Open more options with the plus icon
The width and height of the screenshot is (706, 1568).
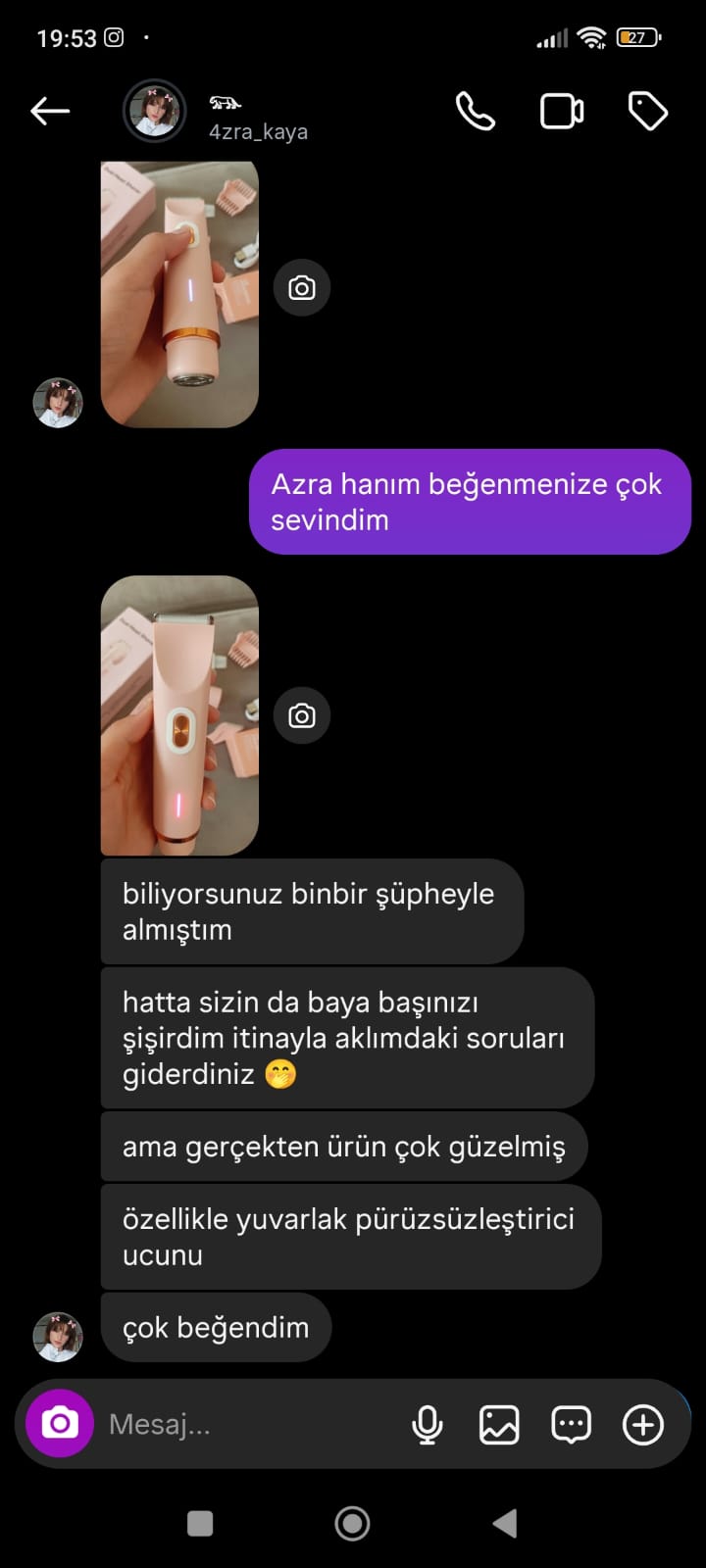[643, 1424]
